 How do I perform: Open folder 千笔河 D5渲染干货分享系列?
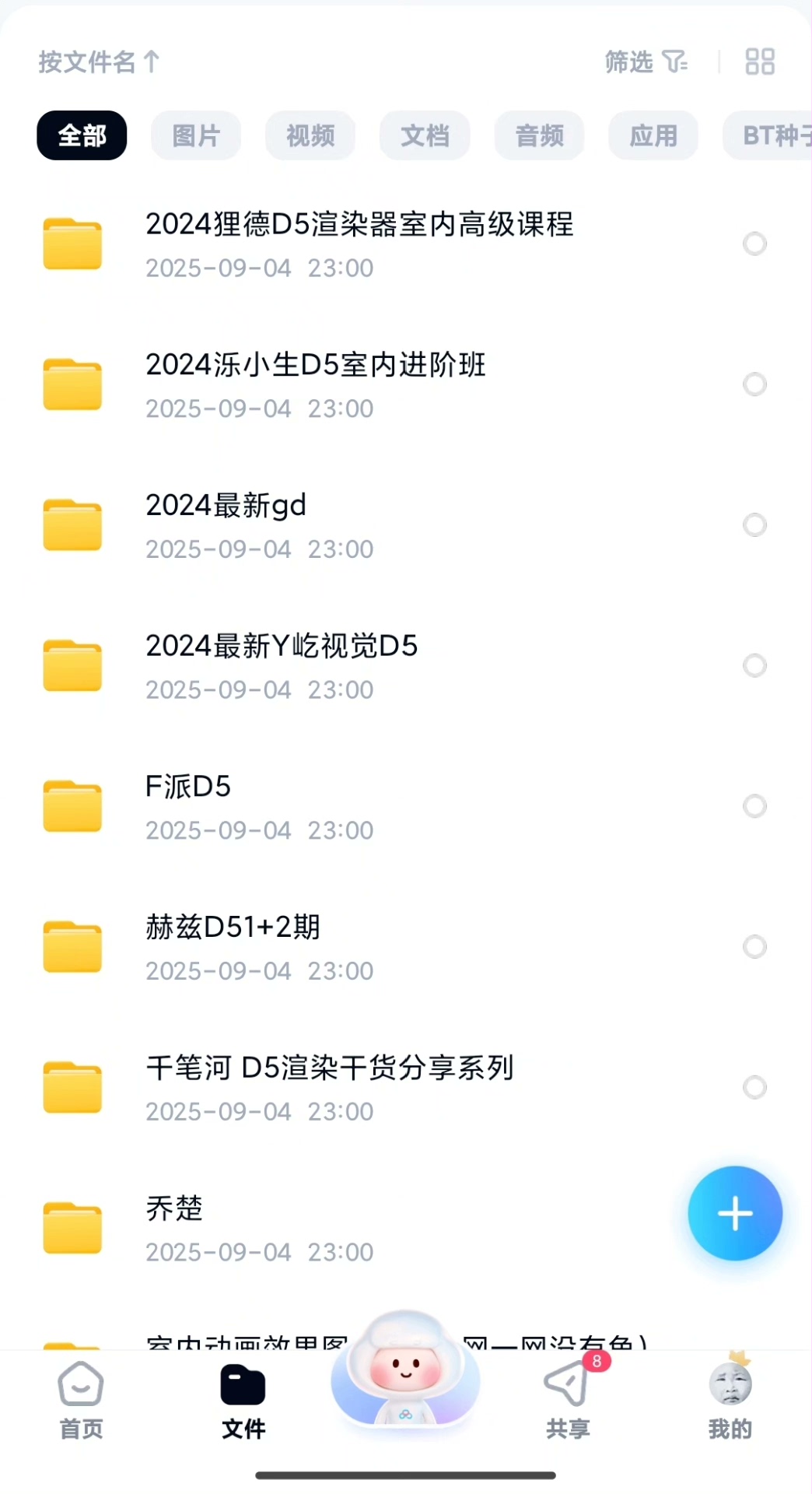[x=330, y=1087]
